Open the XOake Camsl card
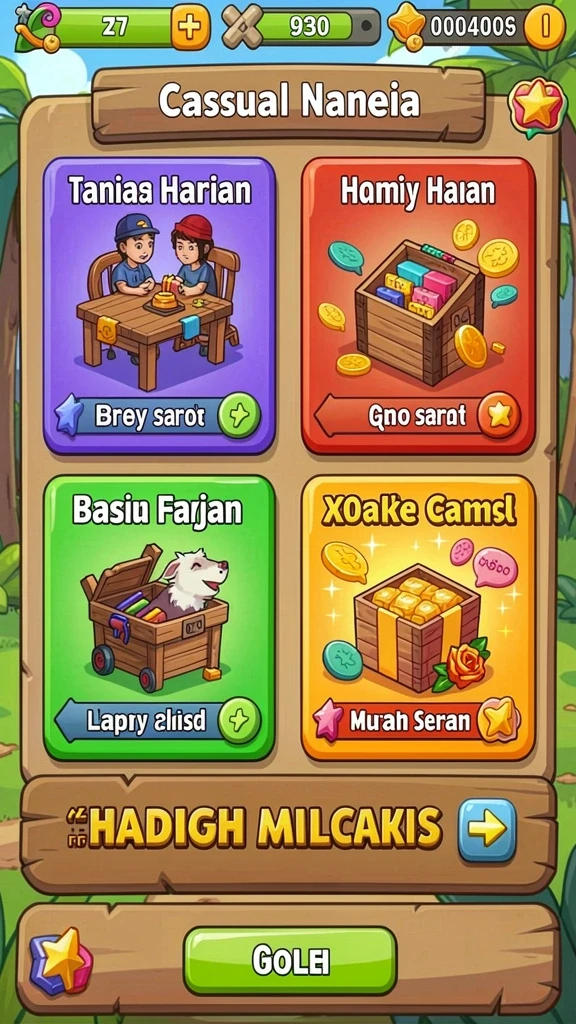The height and width of the screenshot is (1024, 576). tap(419, 618)
